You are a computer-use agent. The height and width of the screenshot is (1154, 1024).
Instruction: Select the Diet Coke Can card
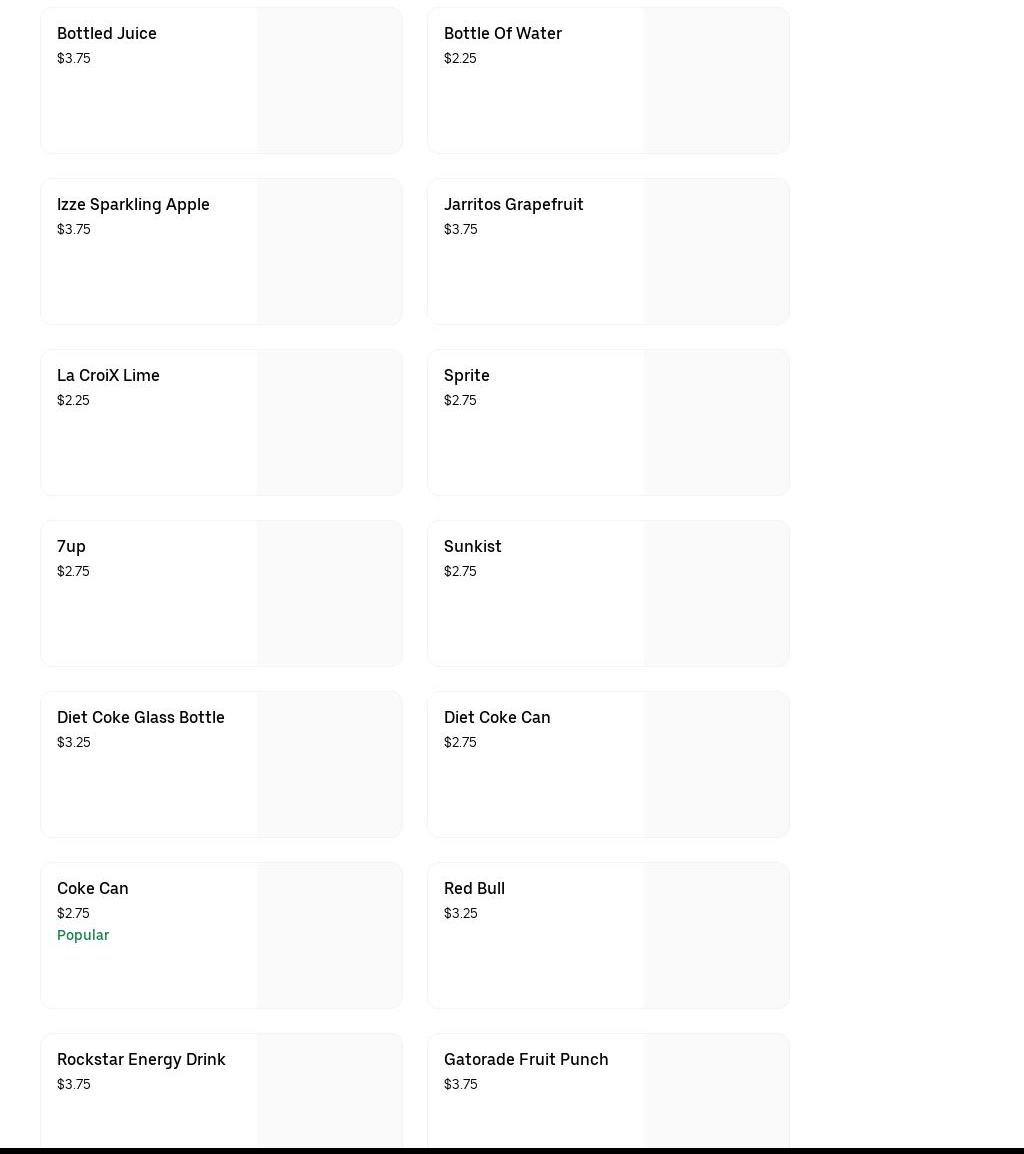coord(608,764)
